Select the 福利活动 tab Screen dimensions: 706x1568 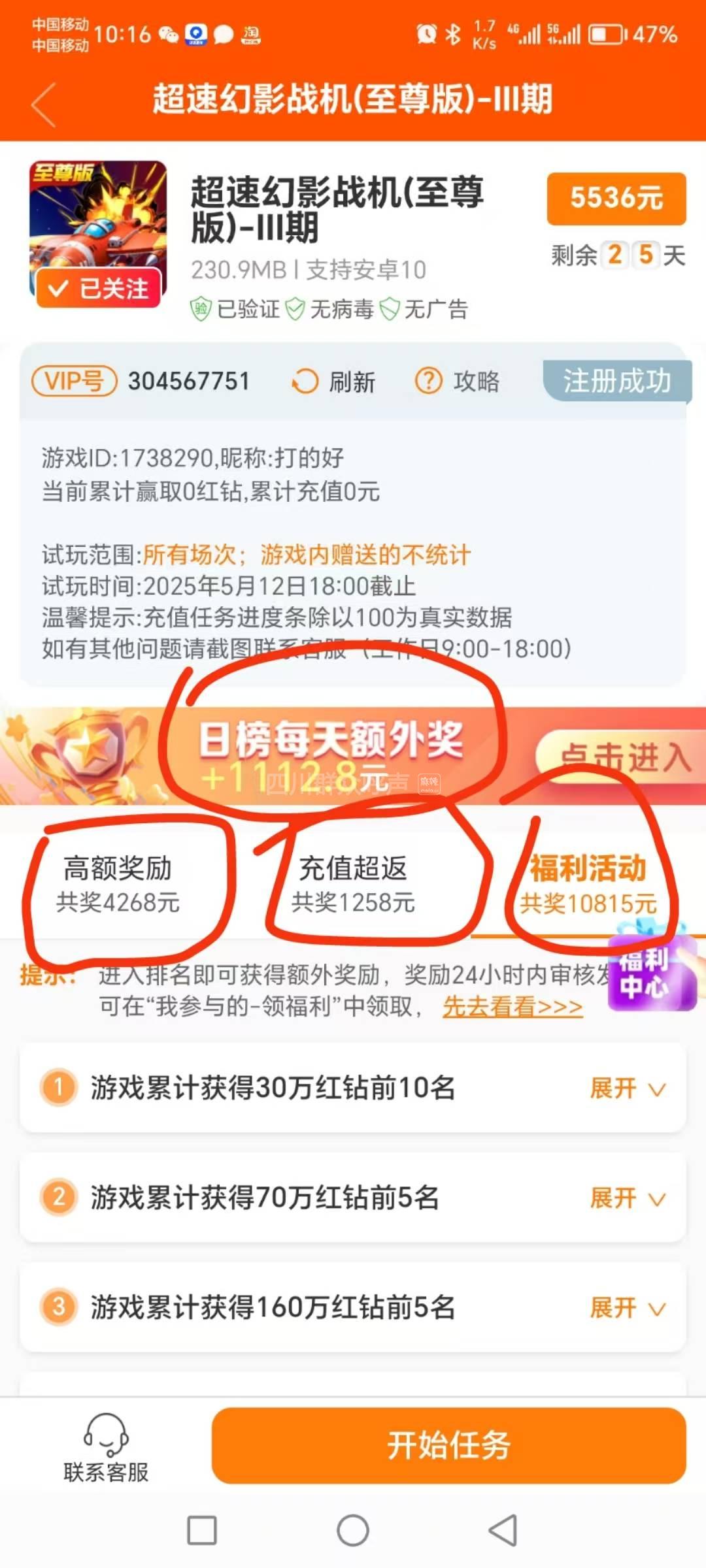pos(588,885)
